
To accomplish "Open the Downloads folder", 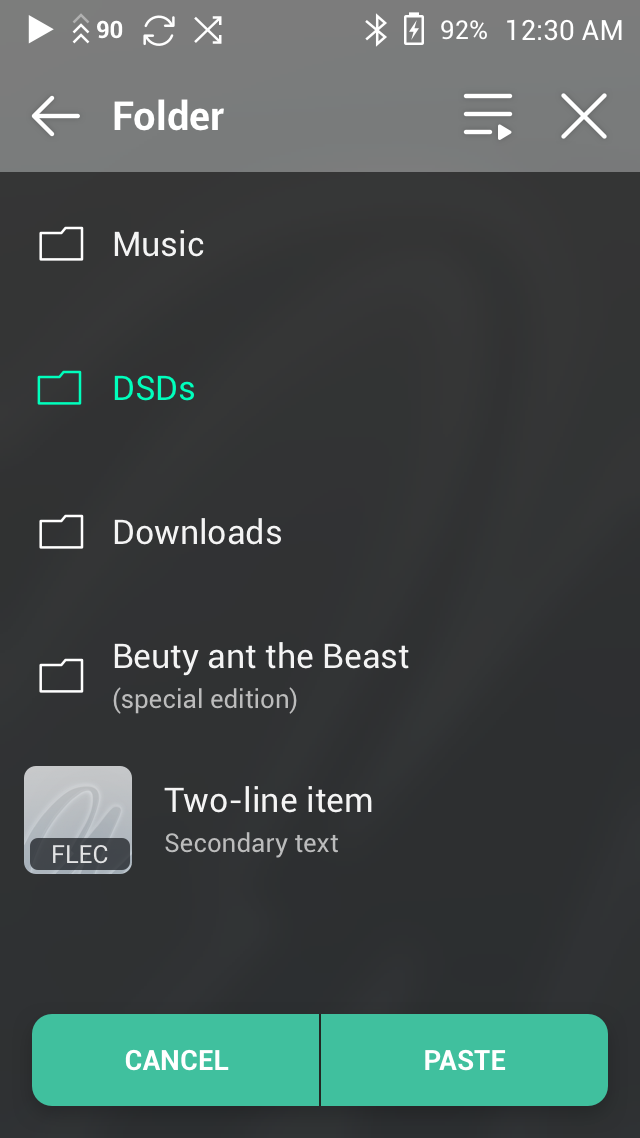I will coord(197,532).
